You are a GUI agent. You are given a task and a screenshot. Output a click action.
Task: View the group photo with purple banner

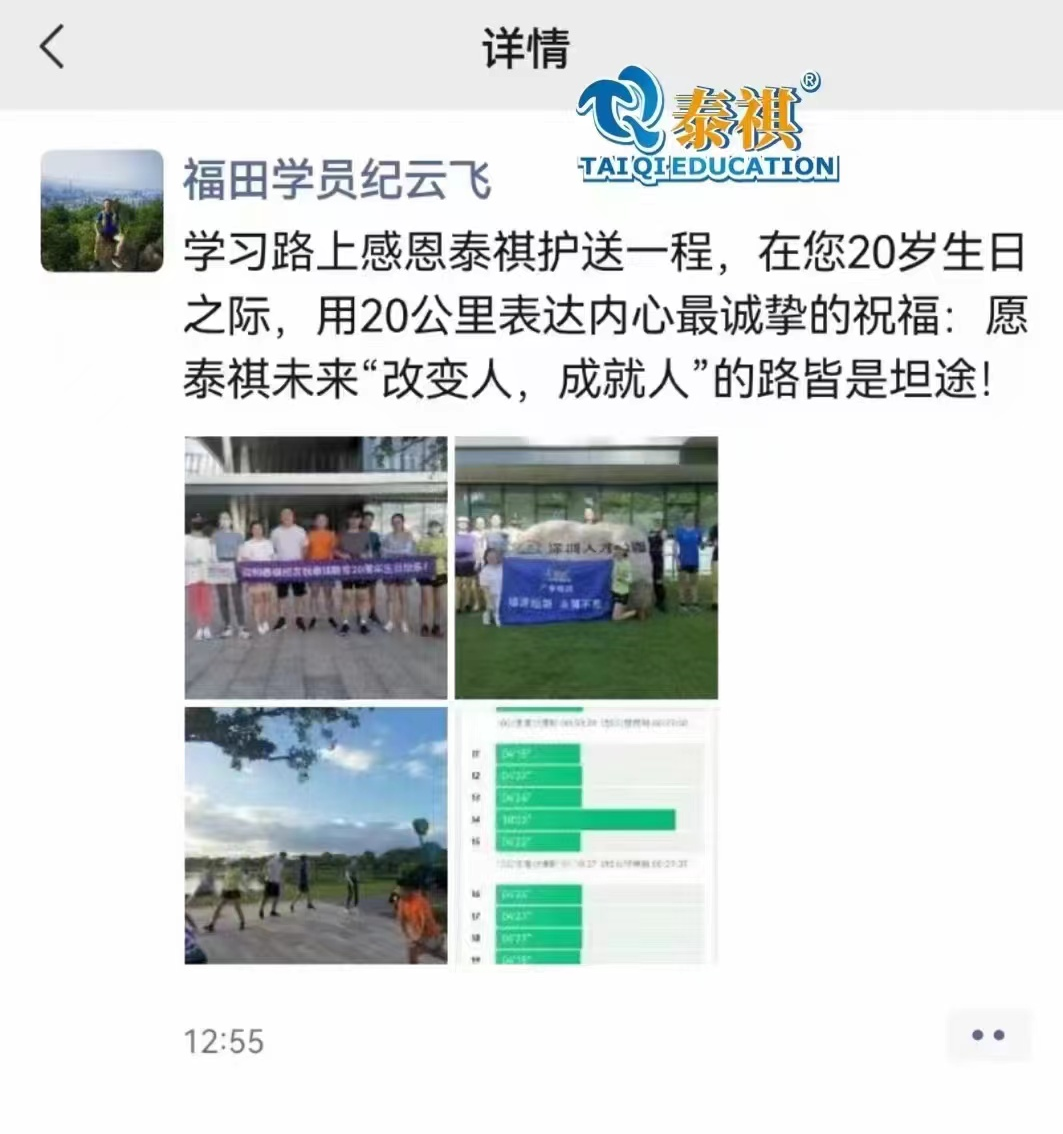tap(316, 567)
